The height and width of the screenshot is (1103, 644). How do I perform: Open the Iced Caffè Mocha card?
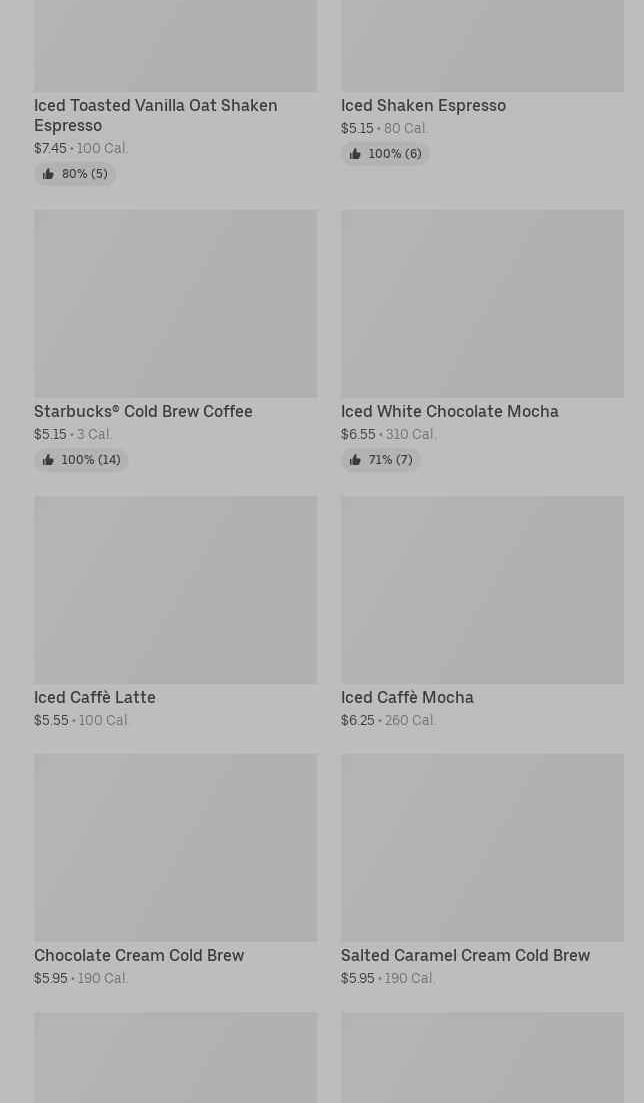pos(482,613)
